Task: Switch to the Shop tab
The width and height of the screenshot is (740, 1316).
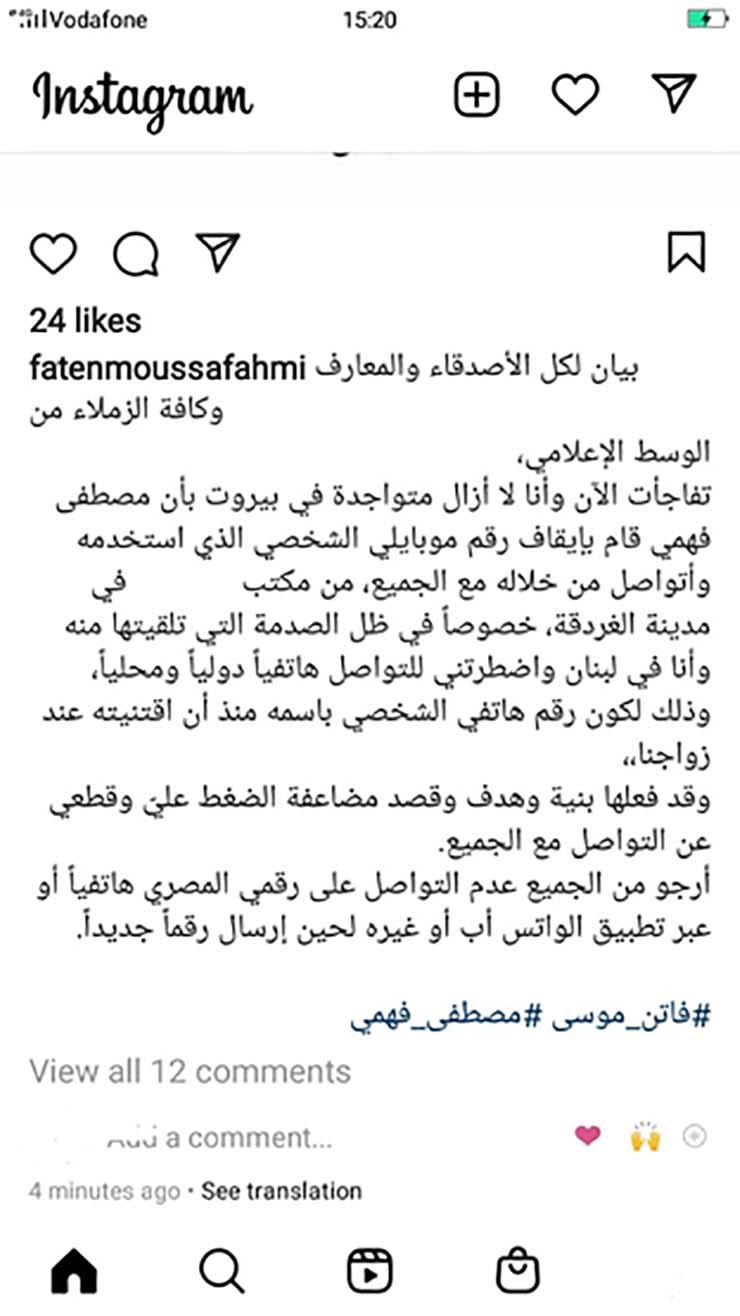Action: (x=517, y=1271)
